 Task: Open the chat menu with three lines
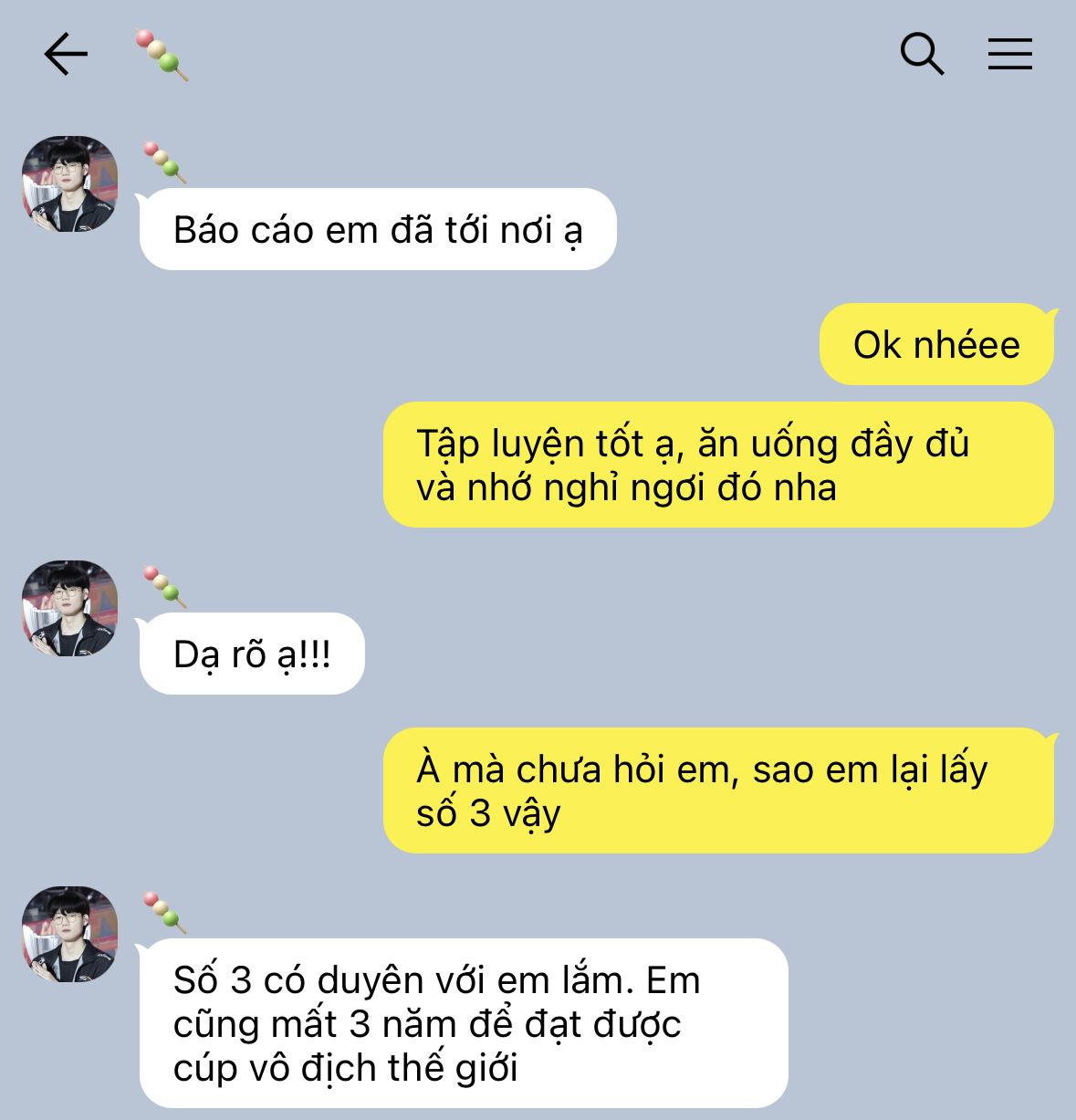(x=1009, y=54)
